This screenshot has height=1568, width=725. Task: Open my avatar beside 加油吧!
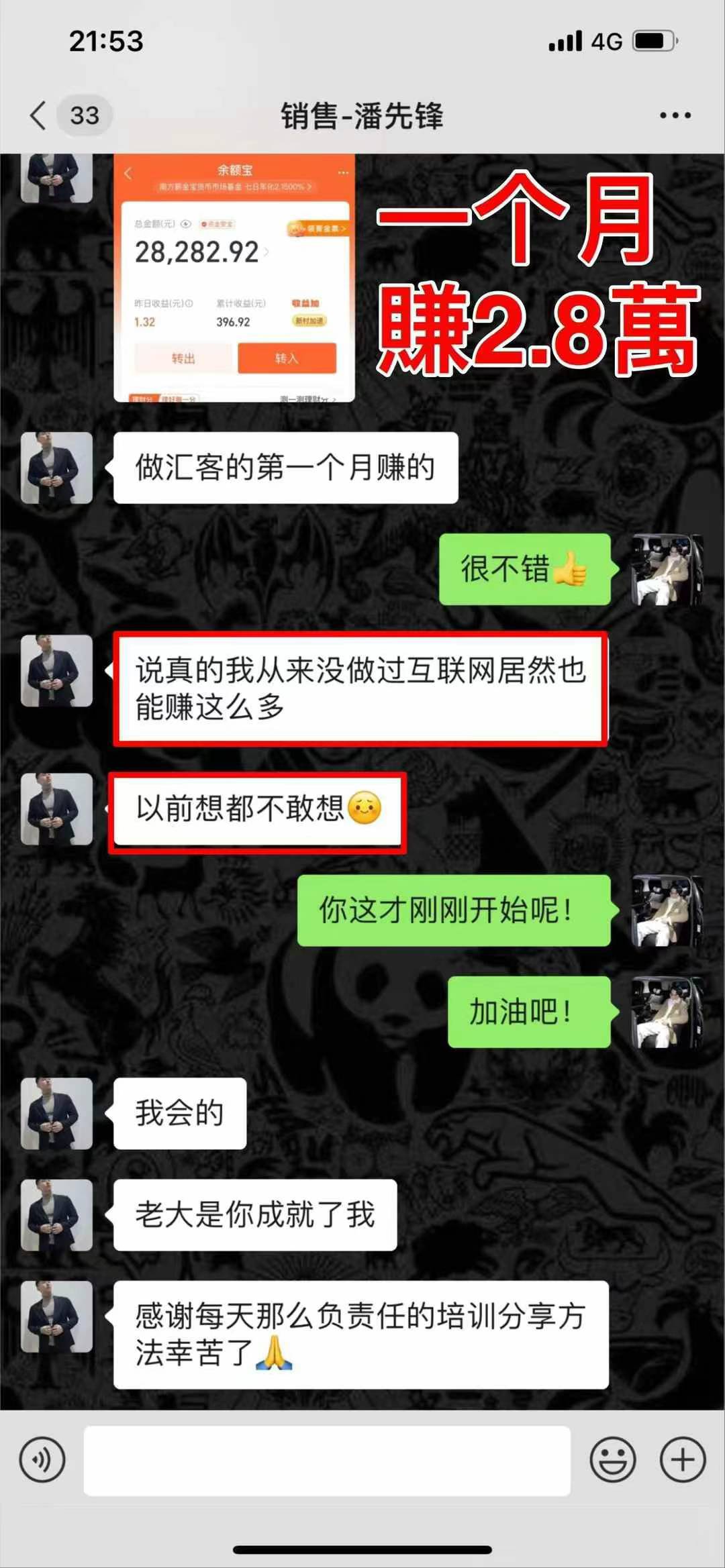tap(667, 1012)
